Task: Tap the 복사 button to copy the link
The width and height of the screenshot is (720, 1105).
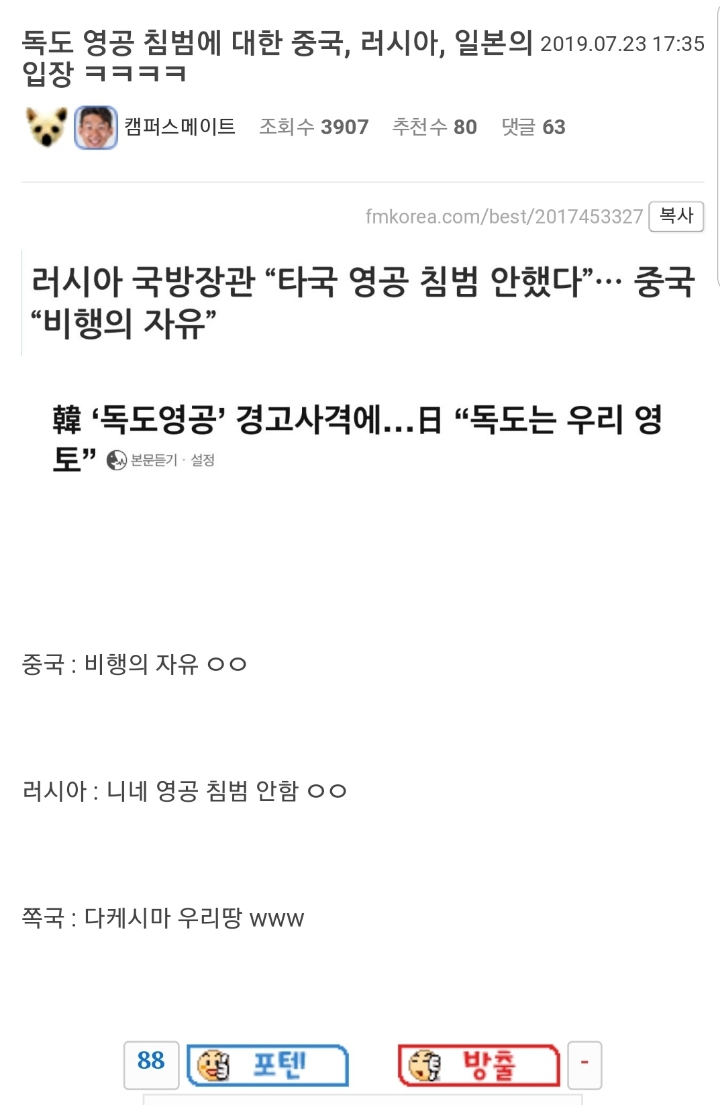Action: coord(676,216)
